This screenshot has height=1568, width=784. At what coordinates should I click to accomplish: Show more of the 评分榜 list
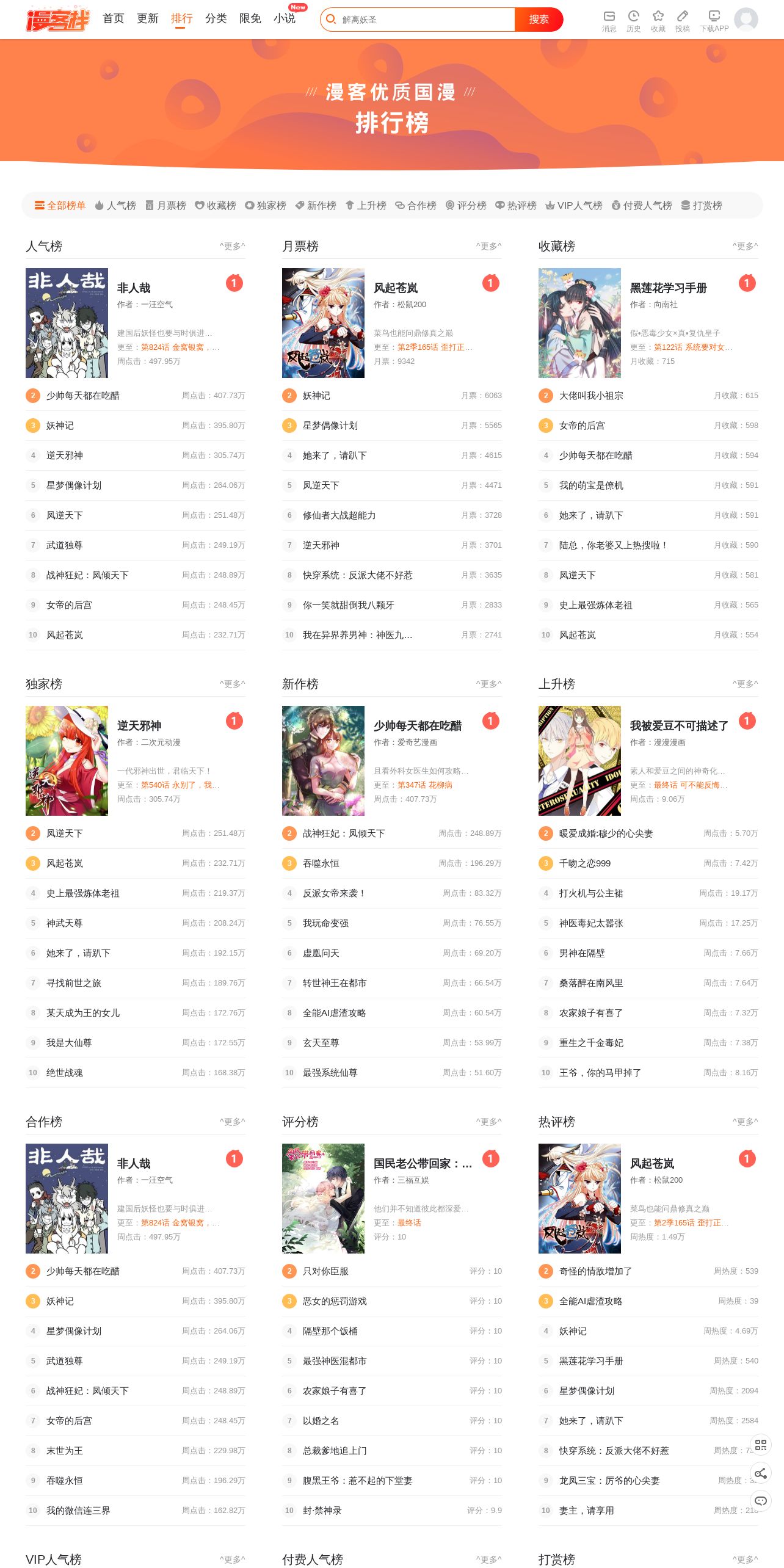(x=488, y=1122)
